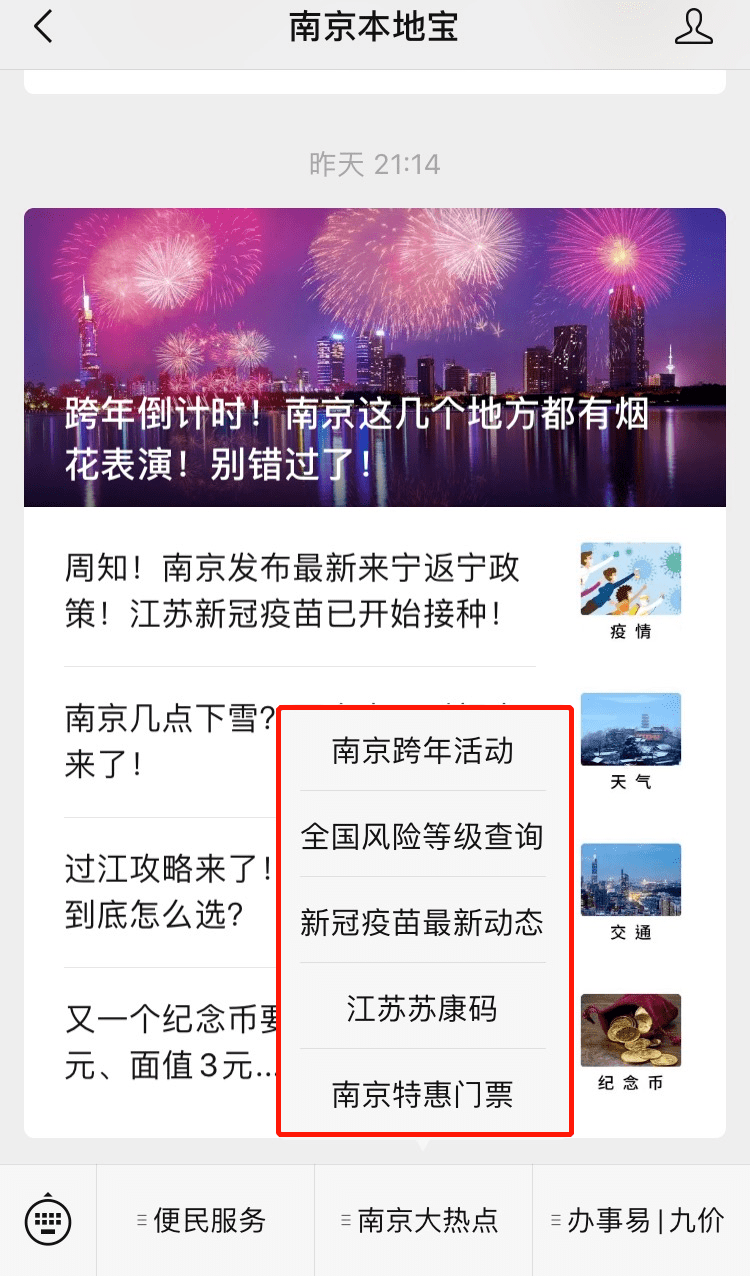Open 新冠疫苗最新动态 menu item
Viewport: 750px width, 1276px height.
point(423,922)
